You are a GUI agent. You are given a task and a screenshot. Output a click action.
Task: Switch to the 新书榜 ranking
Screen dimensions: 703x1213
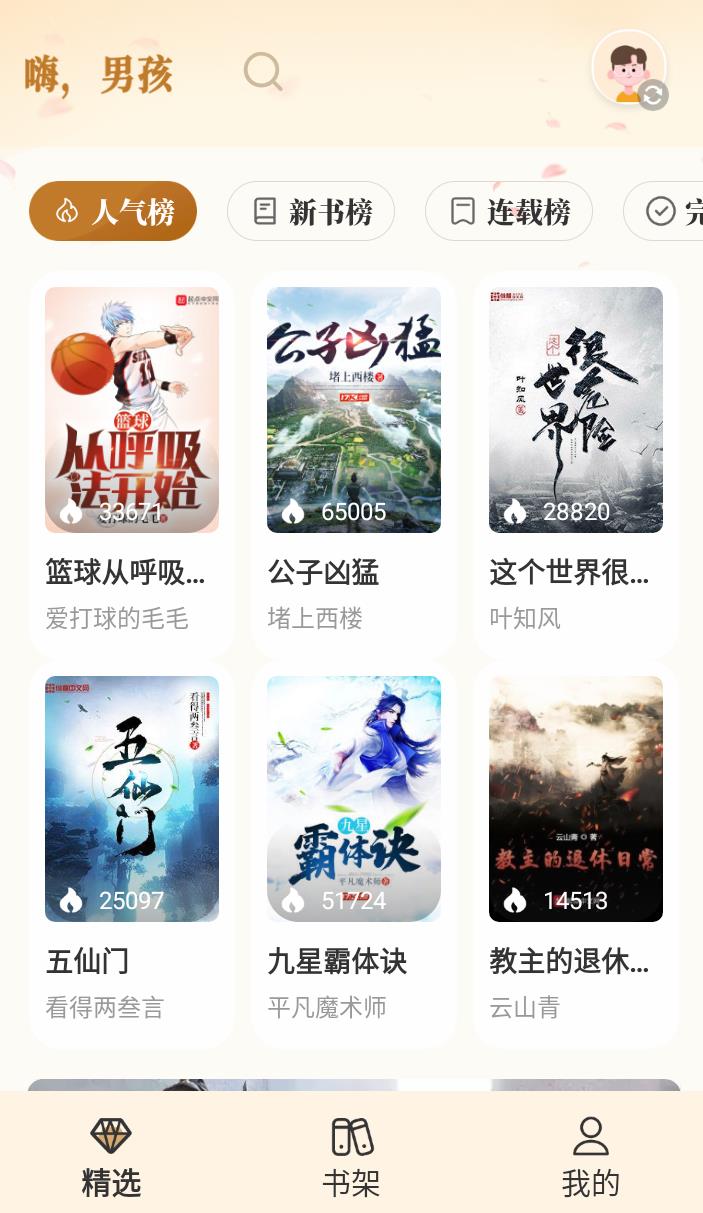(x=311, y=211)
